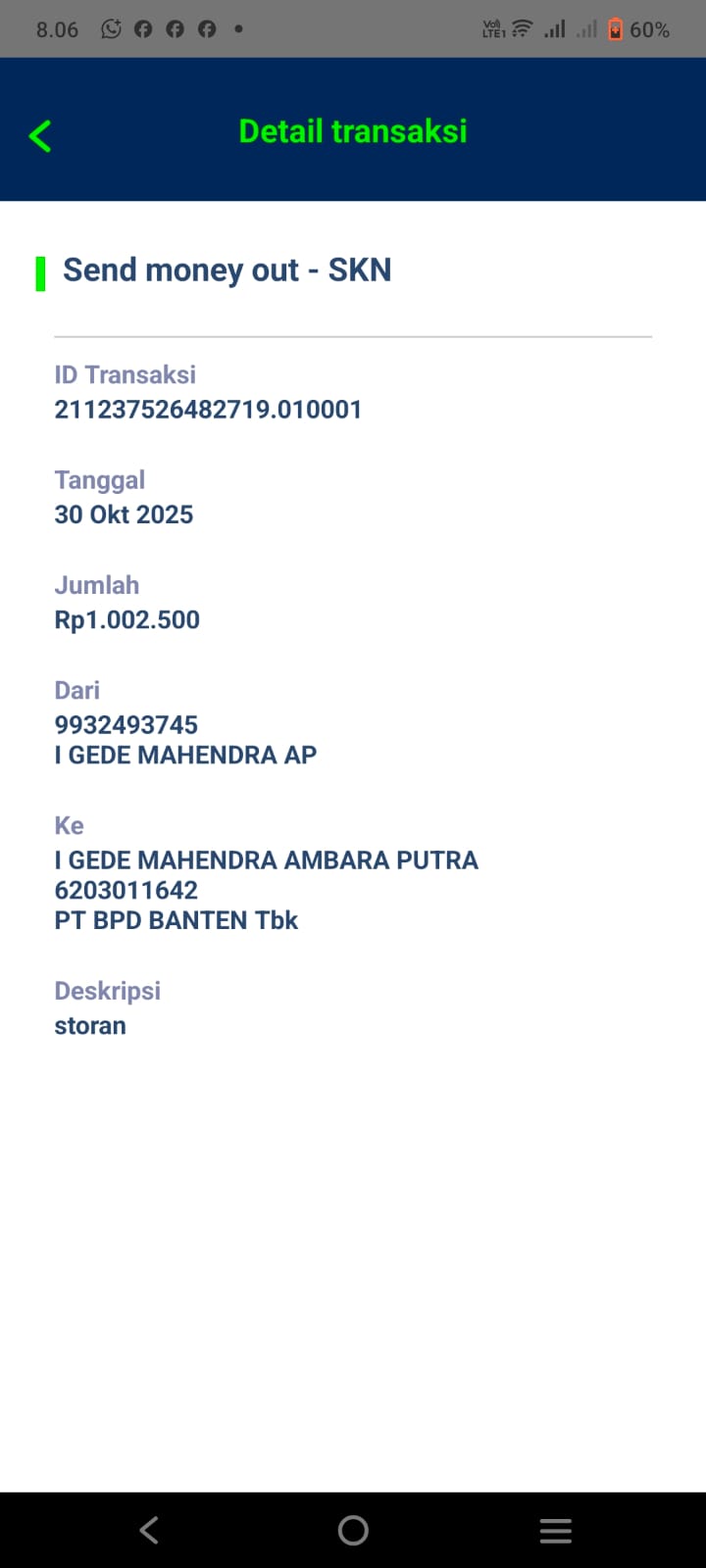Tap the amount Rp1.002.500

126,619
